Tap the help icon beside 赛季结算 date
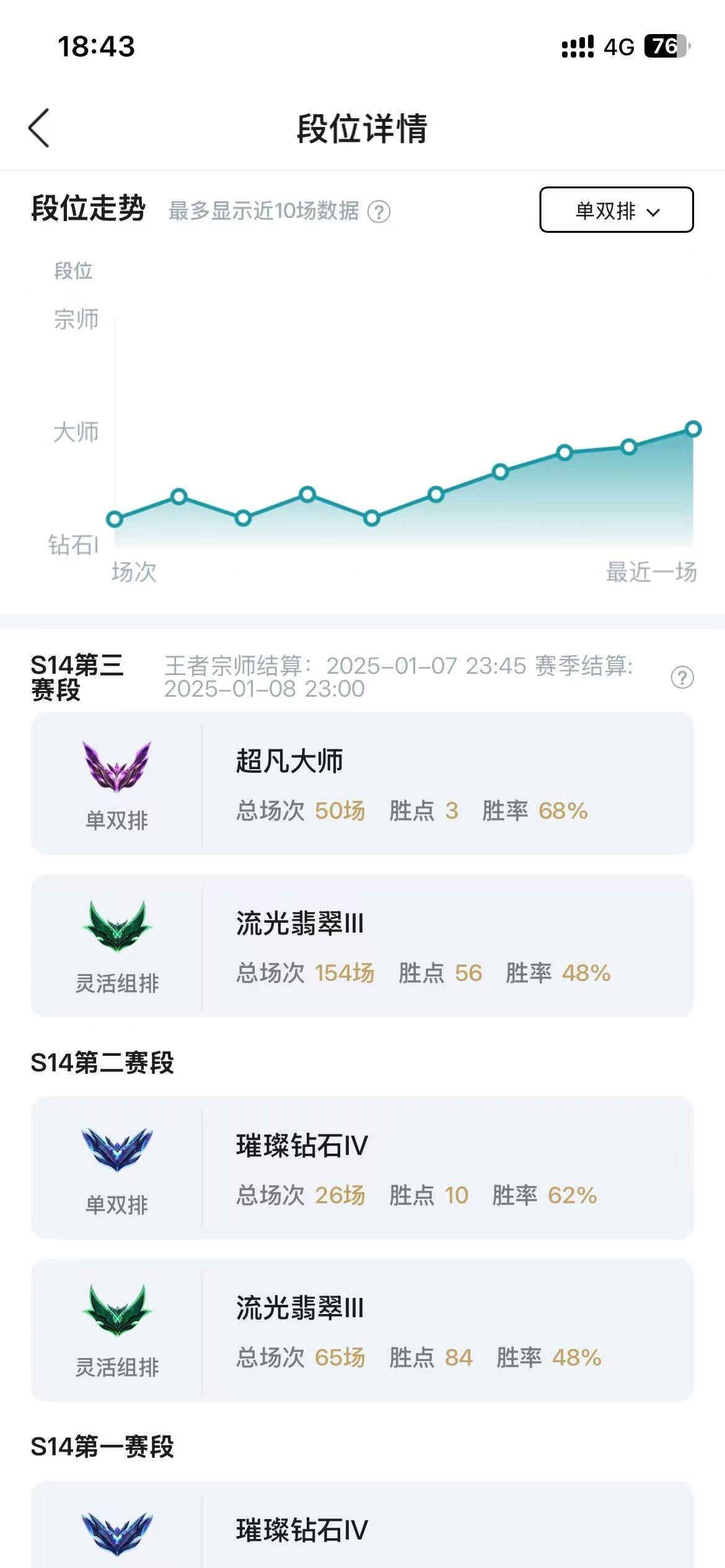Screen dimensions: 725x1568 (x=682, y=677)
